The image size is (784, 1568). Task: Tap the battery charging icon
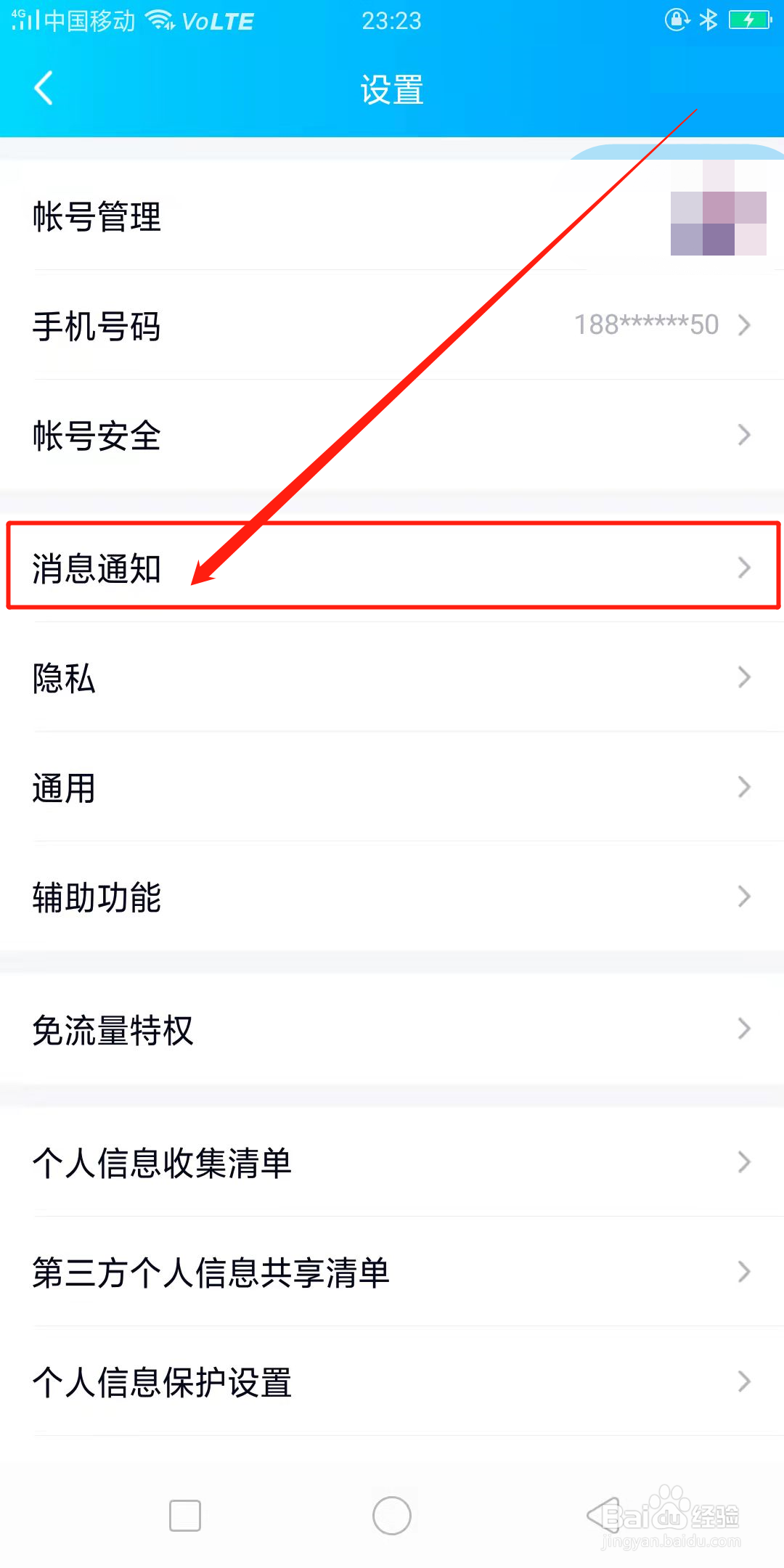pyautogui.click(x=749, y=20)
